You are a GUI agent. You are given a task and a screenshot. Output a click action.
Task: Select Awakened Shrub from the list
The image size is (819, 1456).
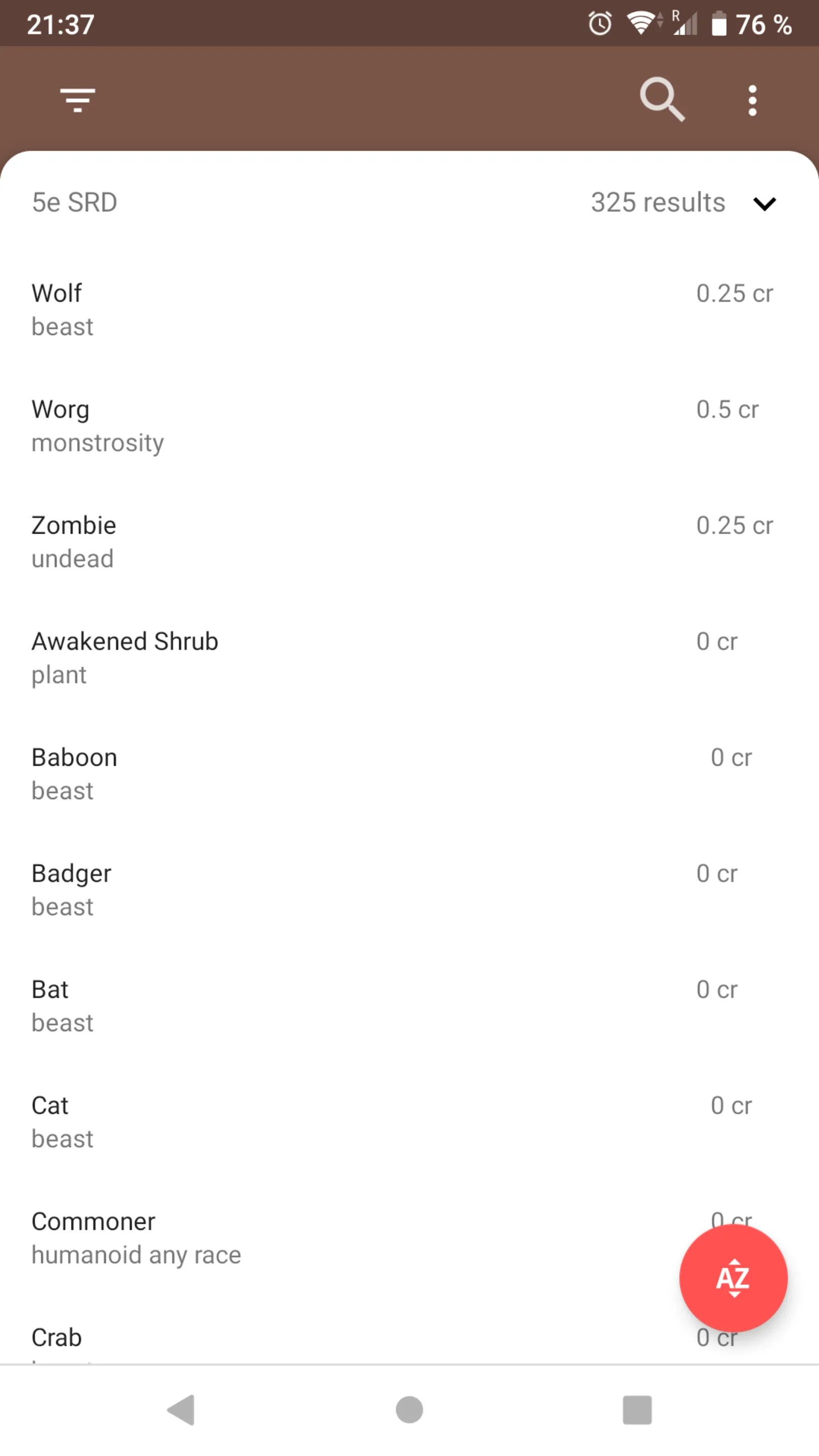pos(409,657)
